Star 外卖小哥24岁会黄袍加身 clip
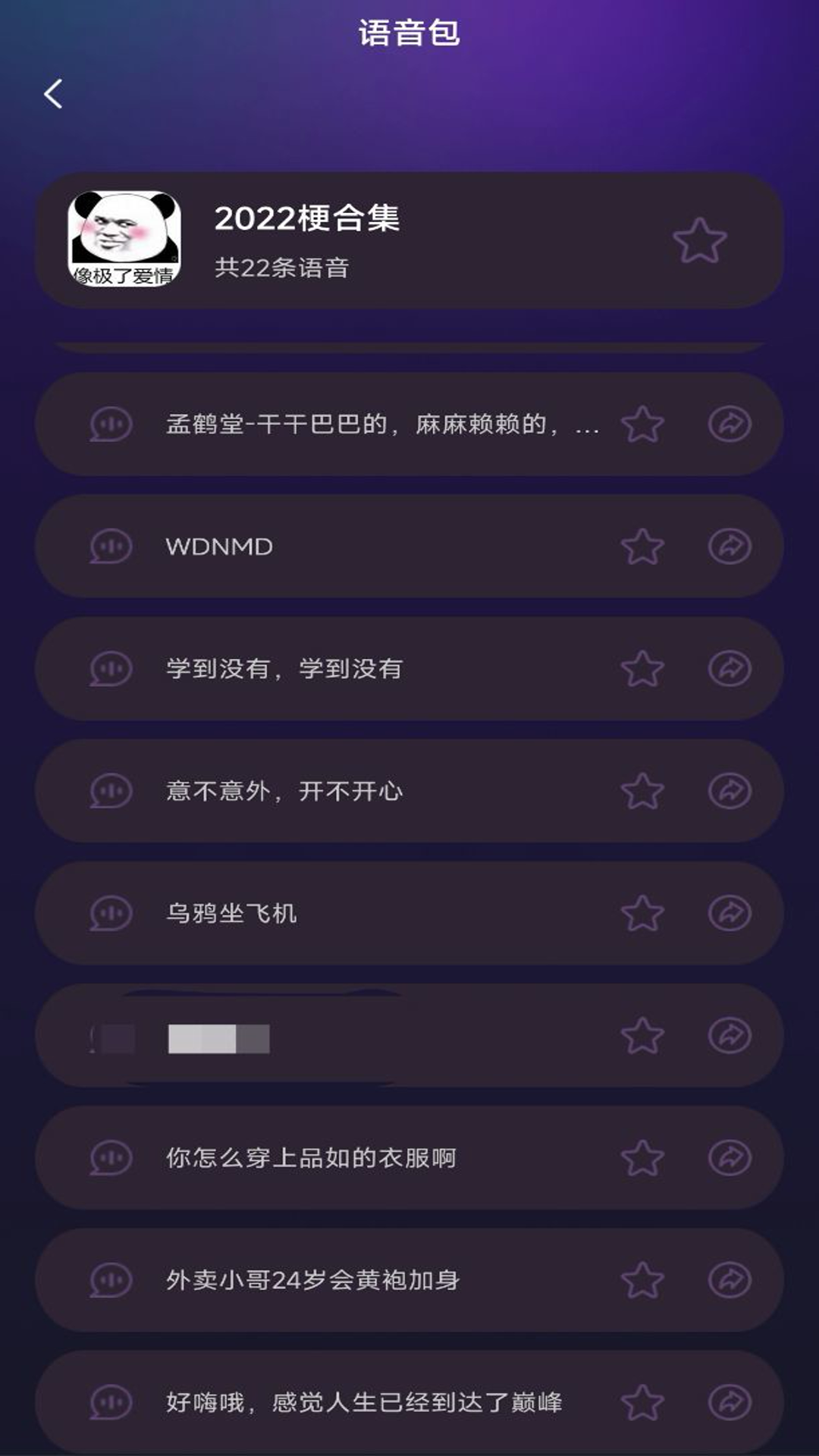The width and height of the screenshot is (819, 1456). coord(642,1280)
